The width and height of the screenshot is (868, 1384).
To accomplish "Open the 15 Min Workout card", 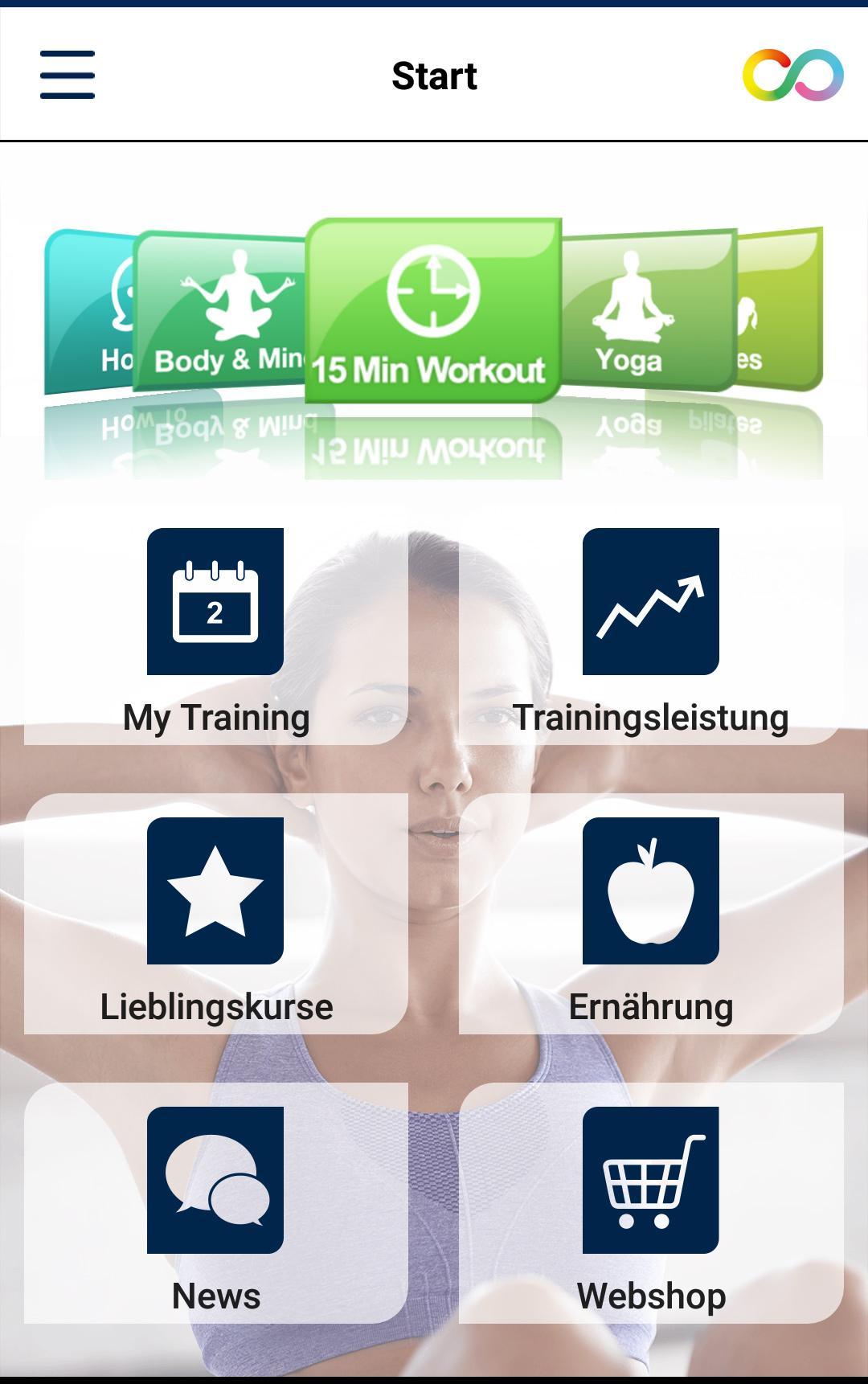I will pyautogui.click(x=433, y=311).
